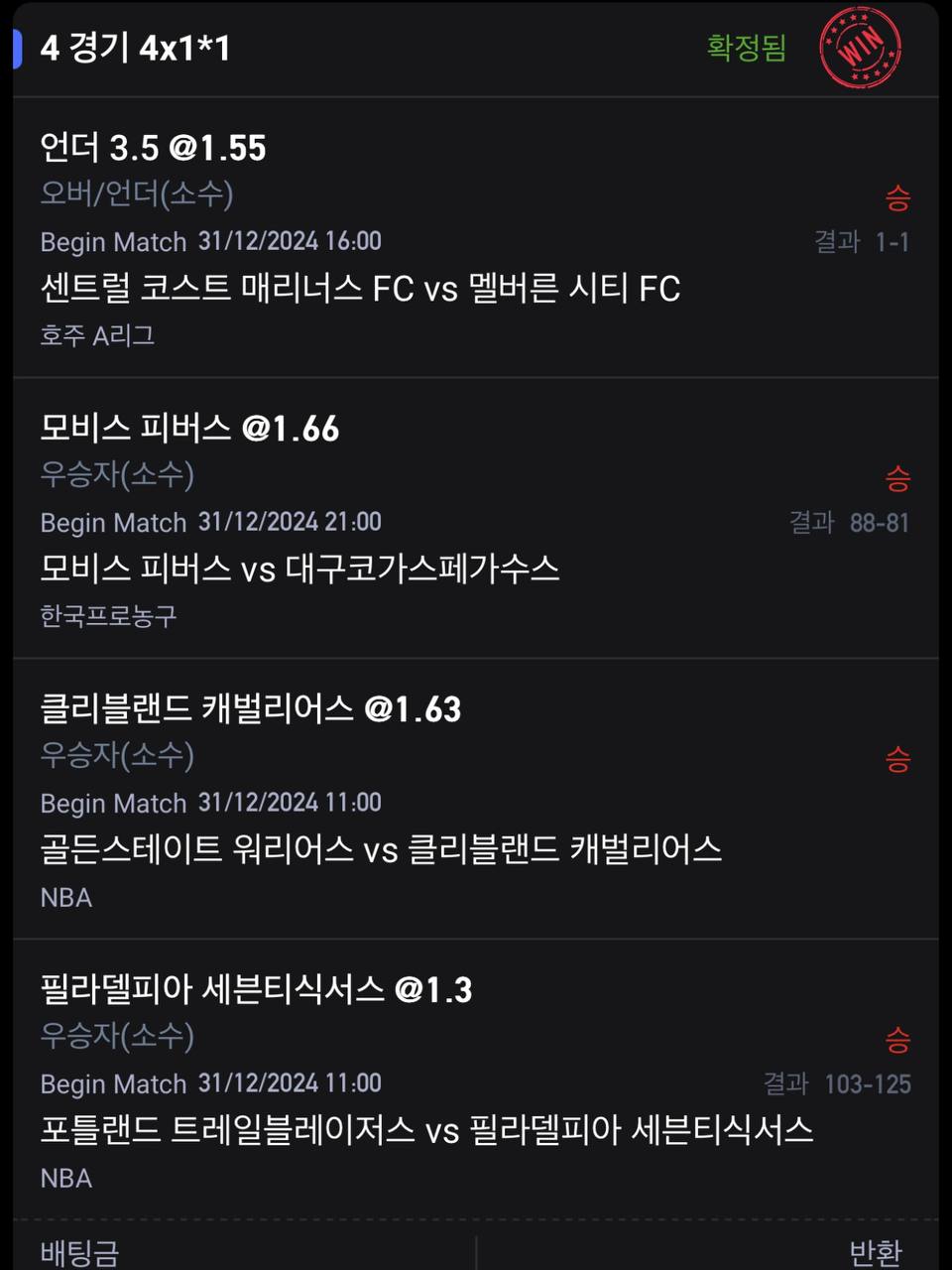Open the Central Coast Mariners vs Melbourne City match
952x1270 pixels.
[360, 289]
